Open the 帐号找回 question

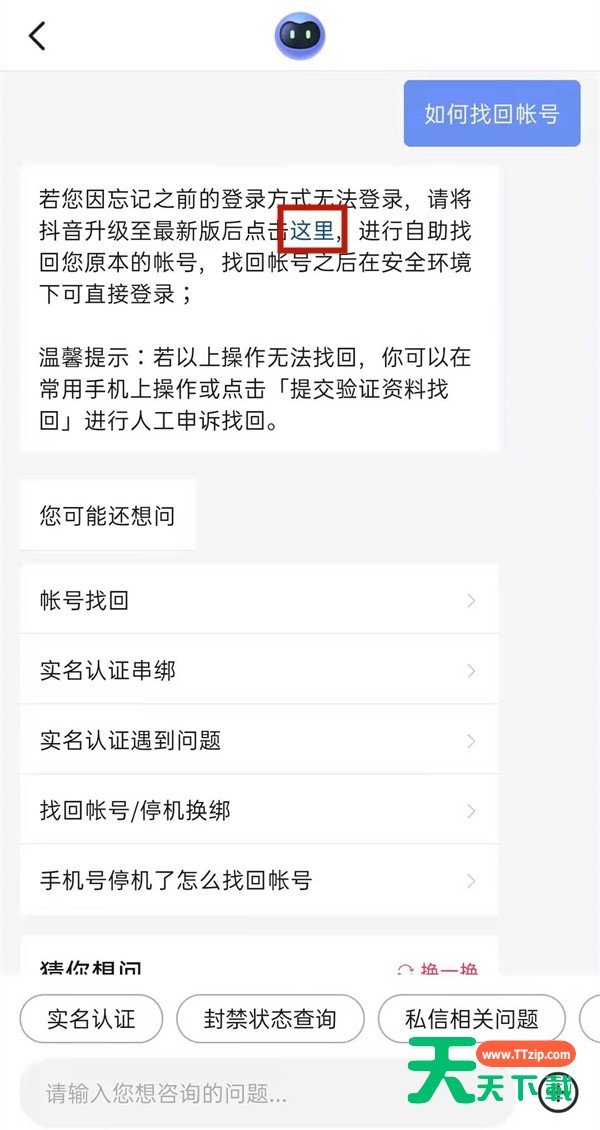tap(258, 600)
